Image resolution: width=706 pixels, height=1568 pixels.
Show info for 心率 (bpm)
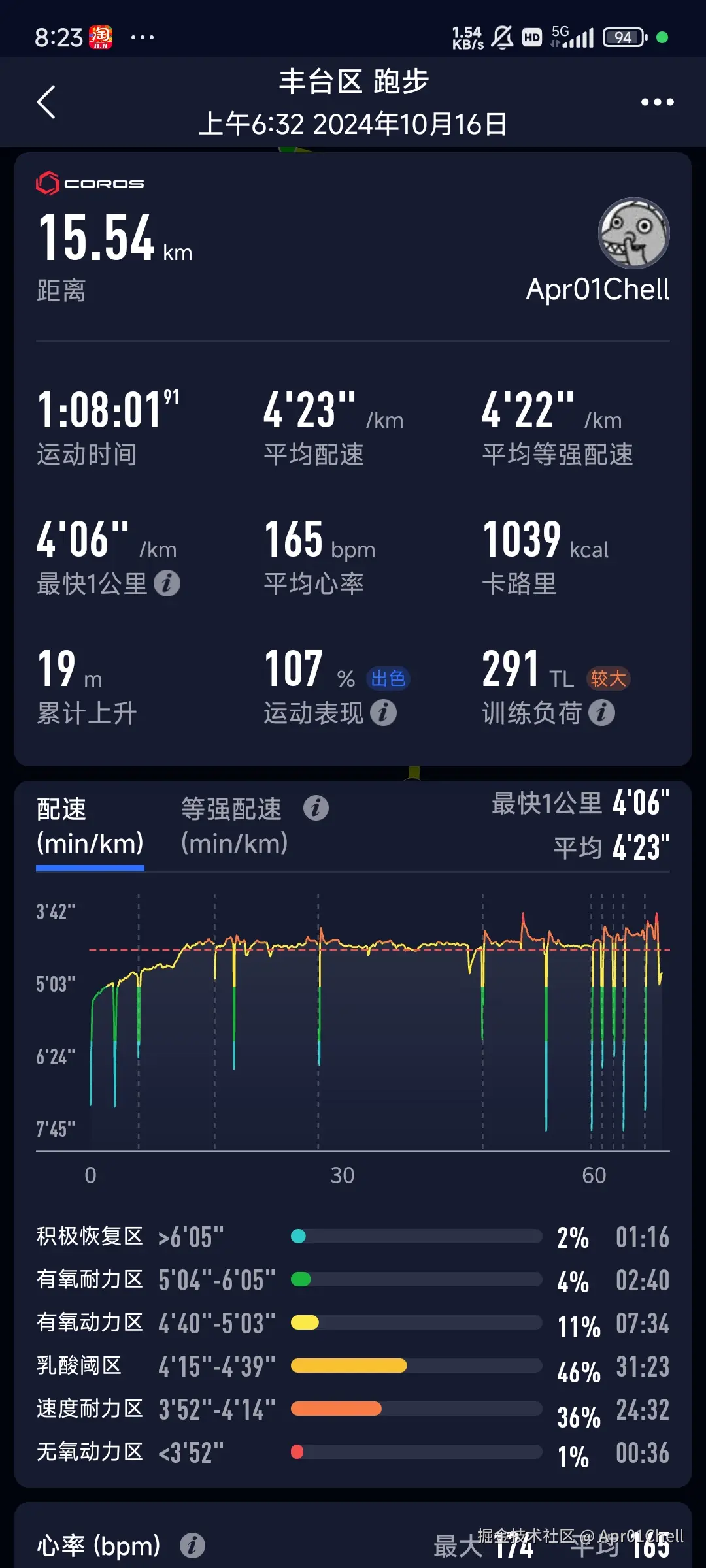click(192, 1545)
